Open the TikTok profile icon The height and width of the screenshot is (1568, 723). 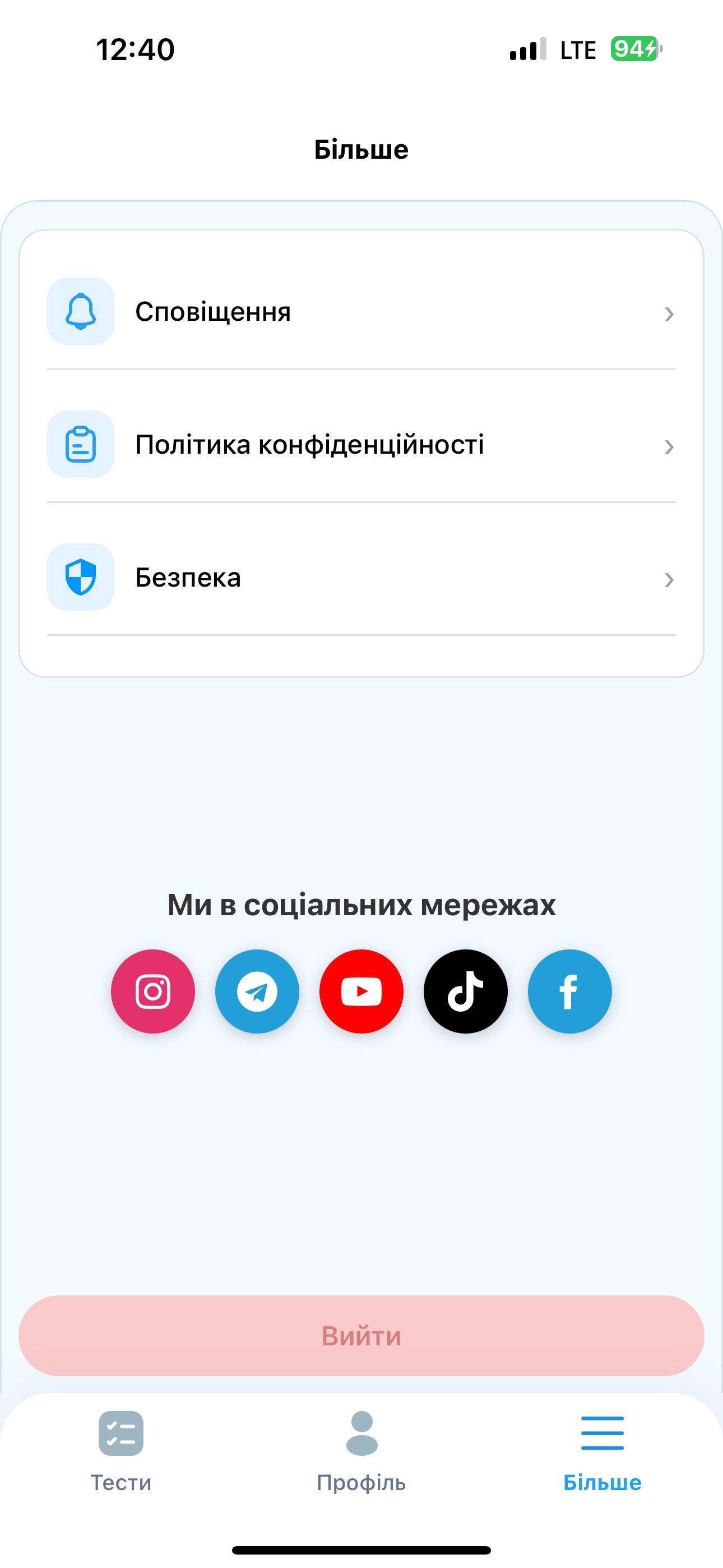pos(466,991)
